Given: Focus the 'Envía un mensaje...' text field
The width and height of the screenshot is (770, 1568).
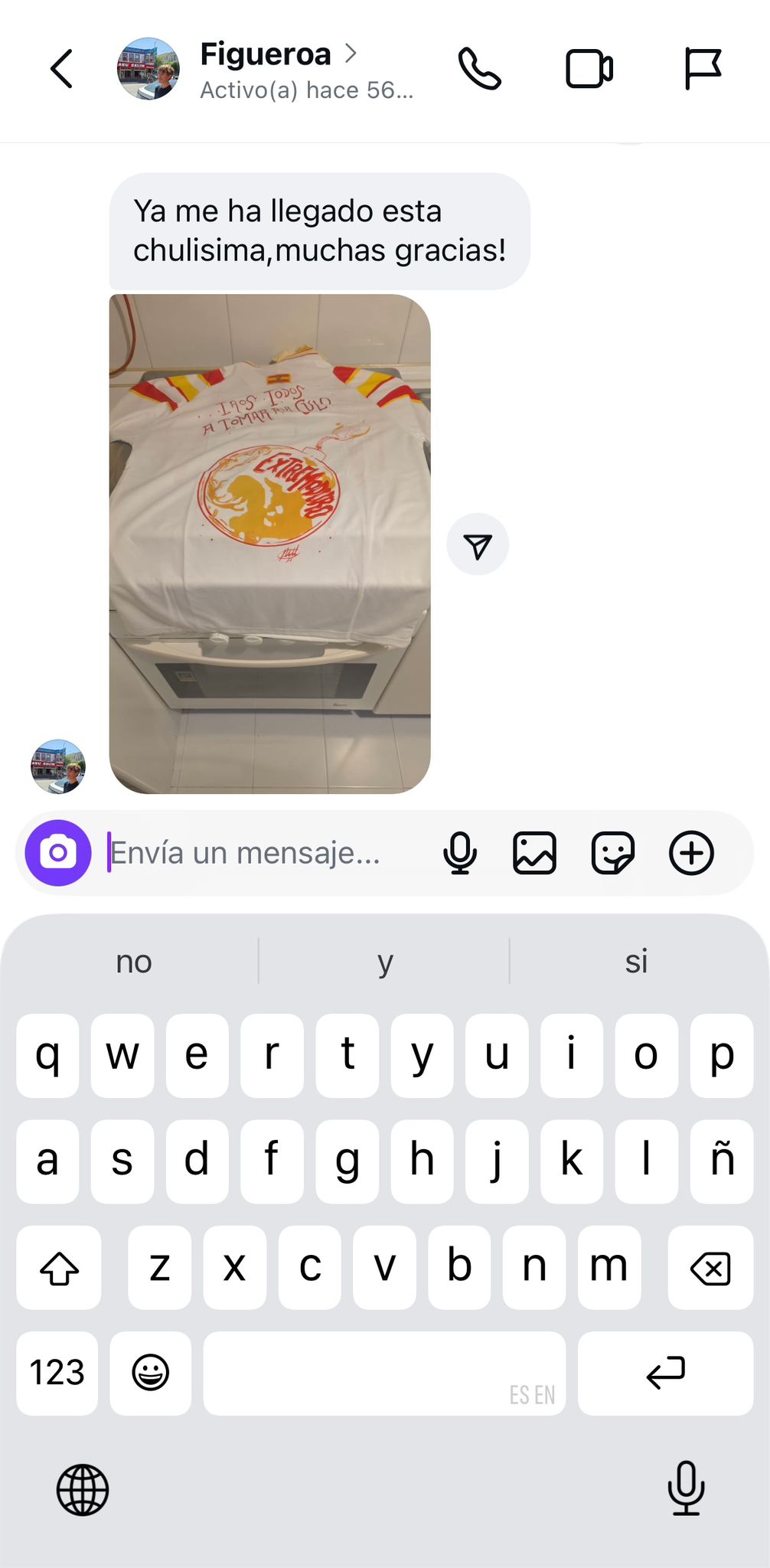Looking at the screenshot, I should tap(260, 853).
